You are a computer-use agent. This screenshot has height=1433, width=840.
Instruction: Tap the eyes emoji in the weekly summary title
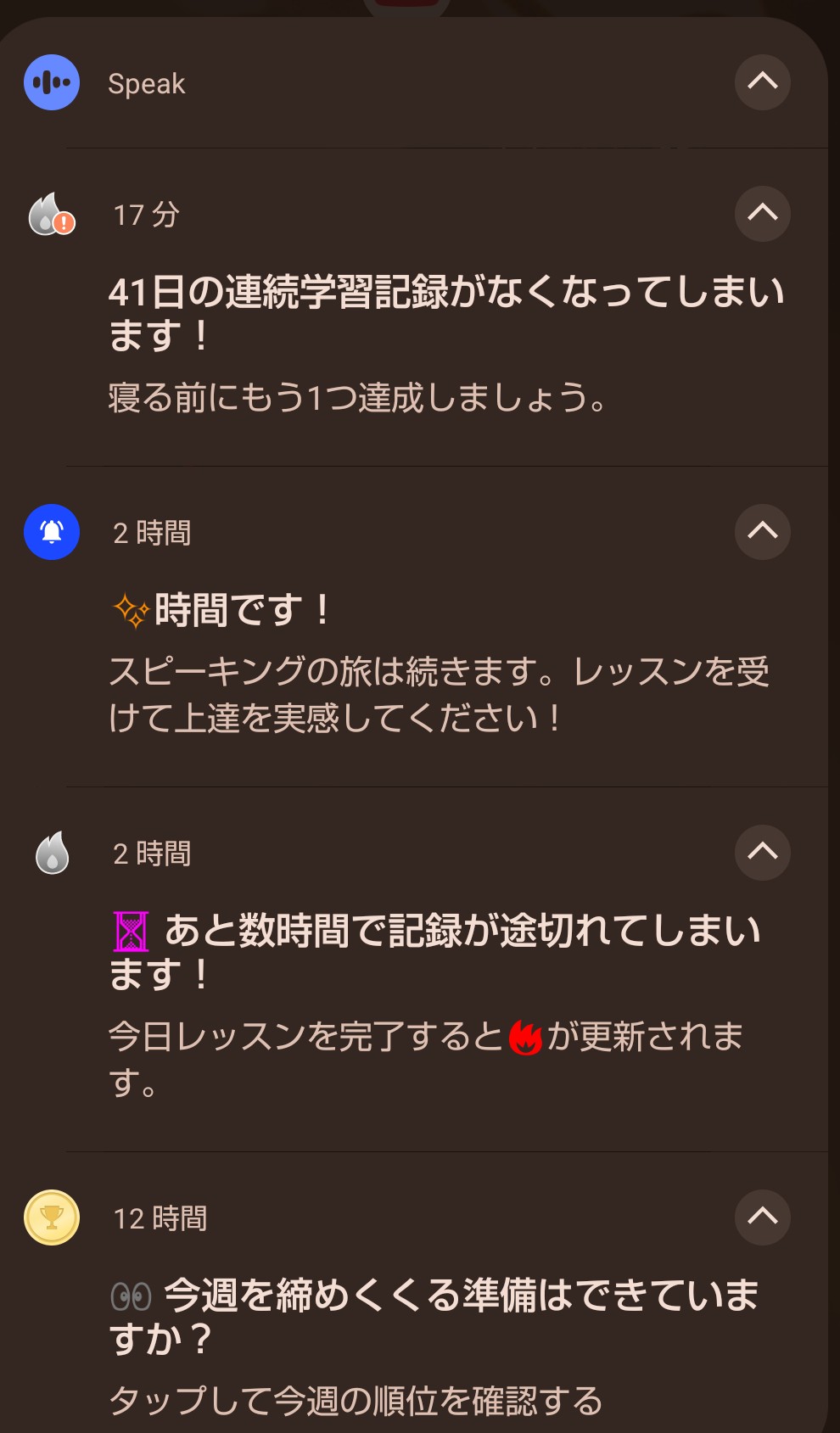tap(132, 1294)
